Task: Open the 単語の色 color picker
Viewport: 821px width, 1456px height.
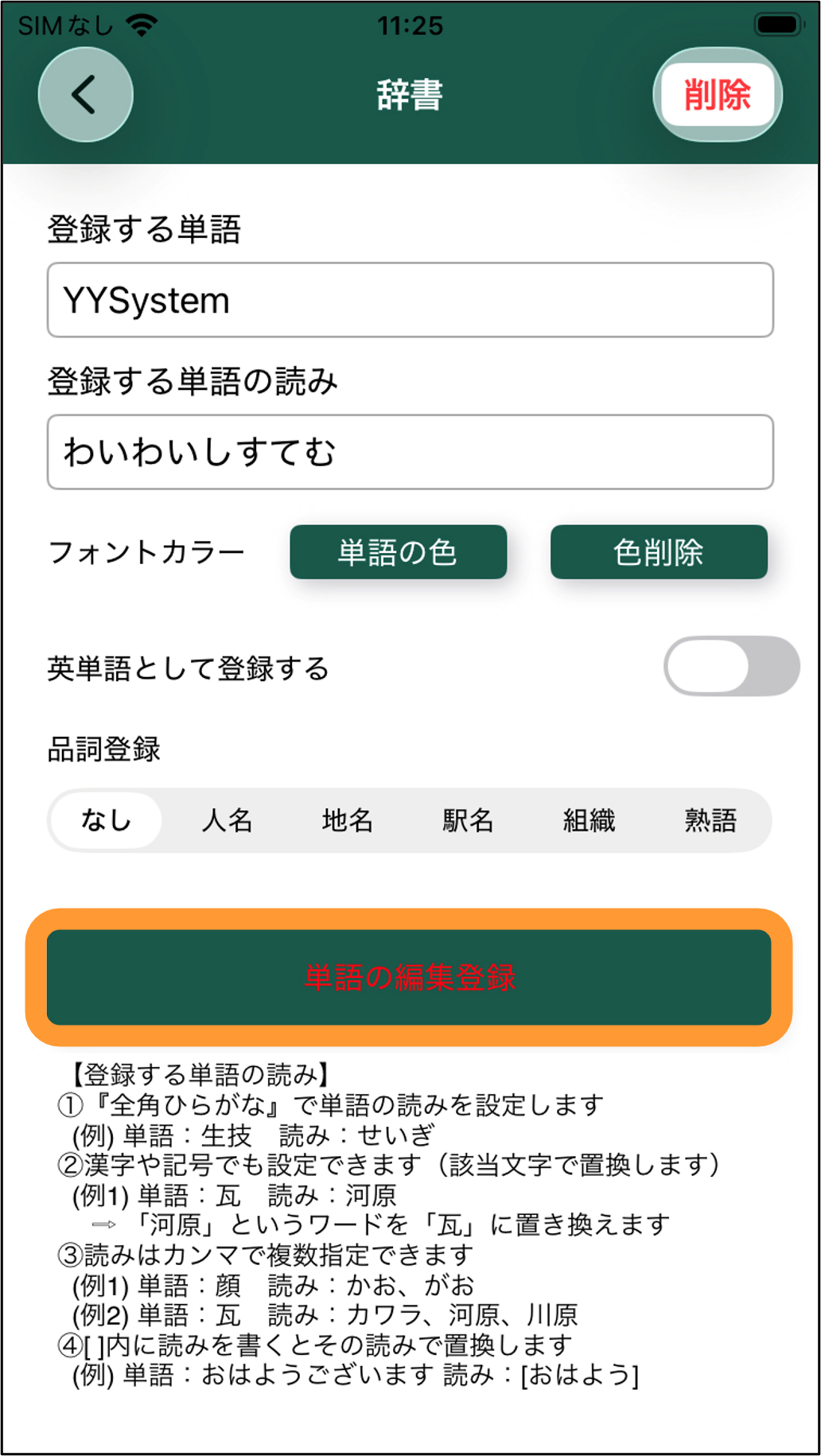Action: pyautogui.click(x=398, y=552)
